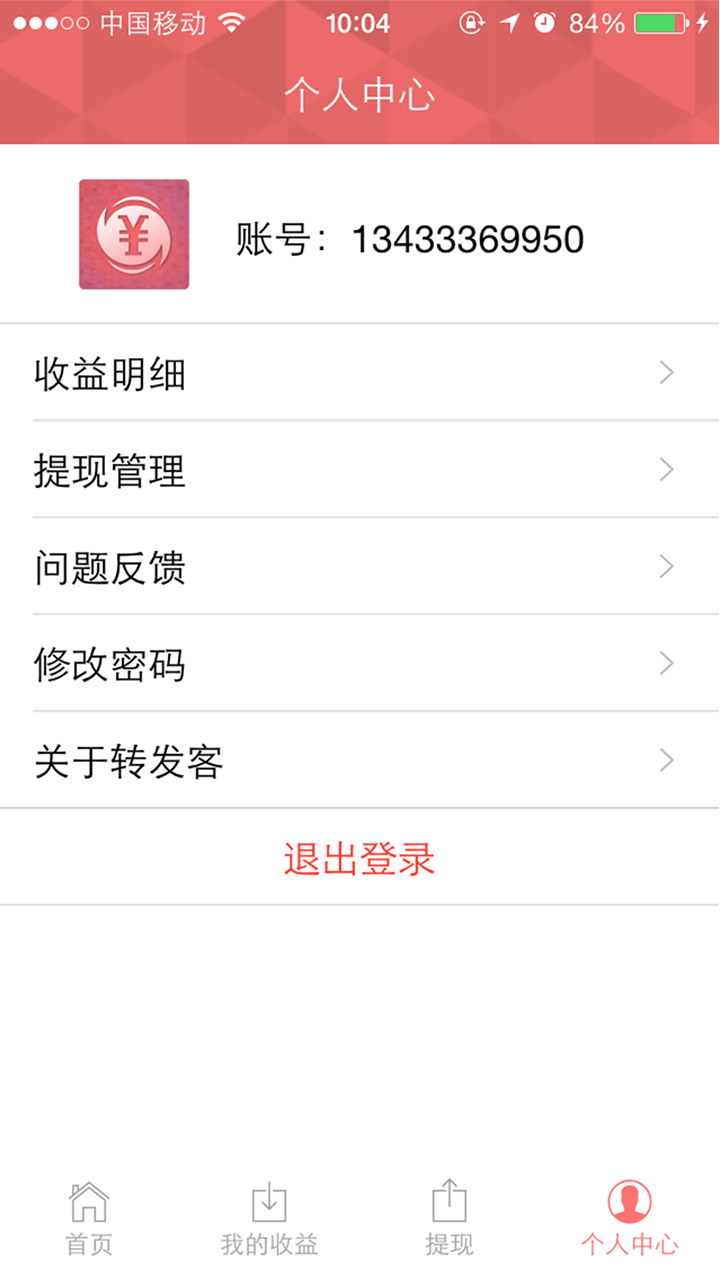720x1280 pixels.
Task: Open 关于转发客 about page
Action: (360, 761)
